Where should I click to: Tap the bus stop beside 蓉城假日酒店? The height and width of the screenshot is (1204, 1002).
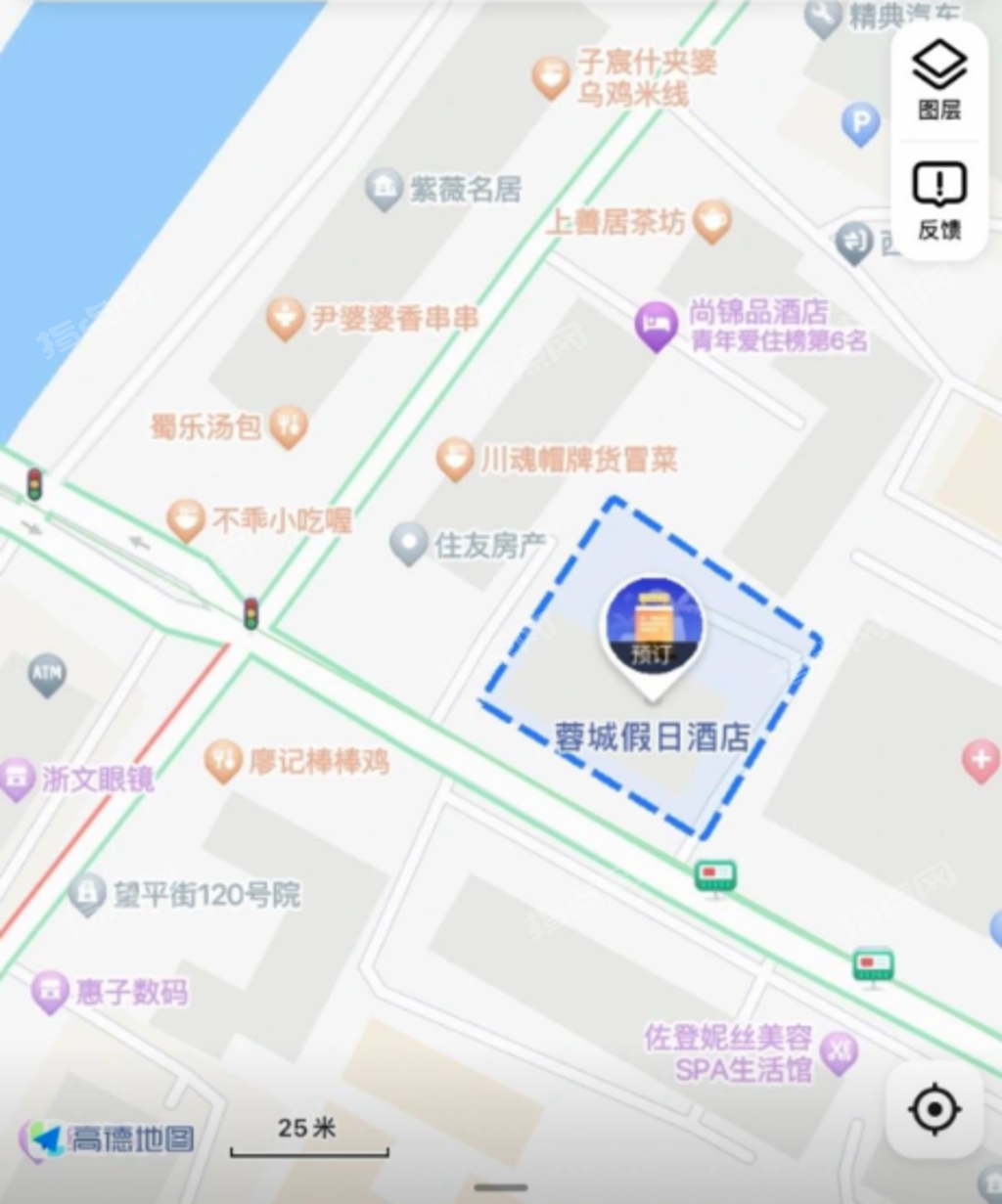pyautogui.click(x=715, y=877)
